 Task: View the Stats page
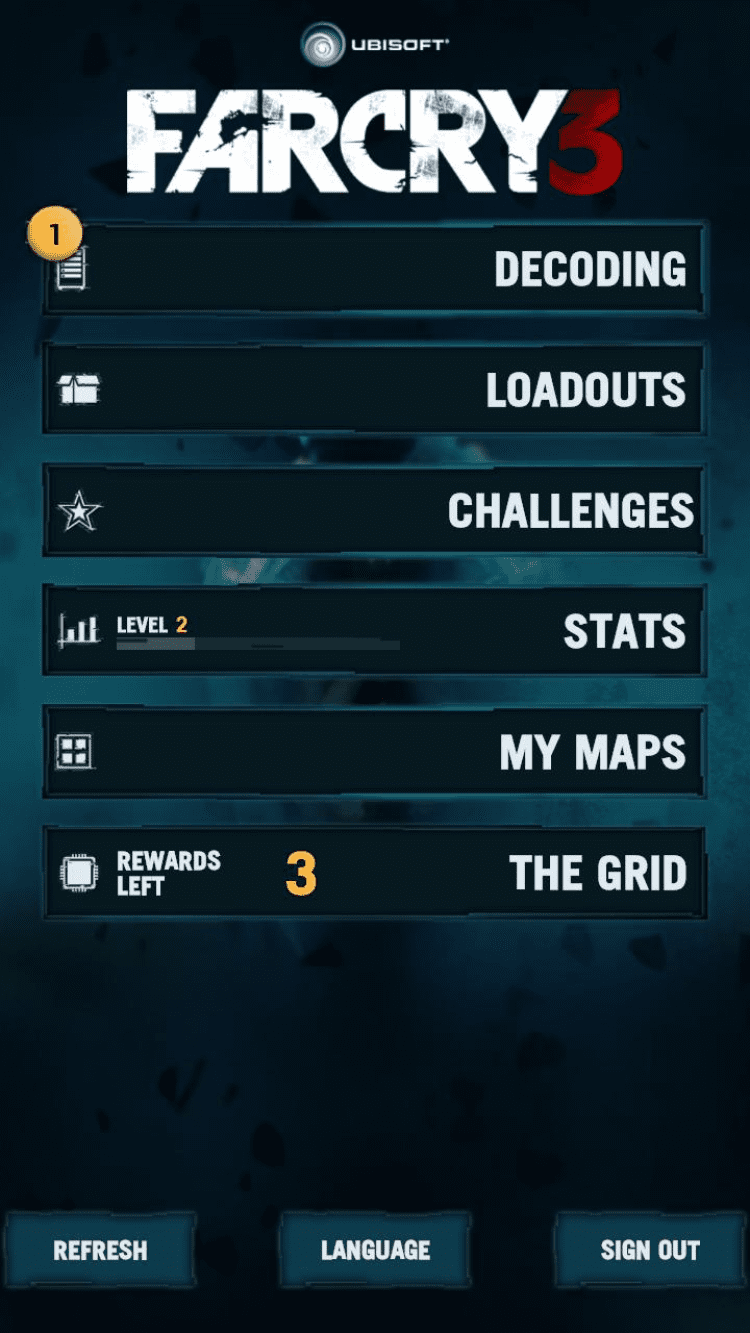click(375, 631)
